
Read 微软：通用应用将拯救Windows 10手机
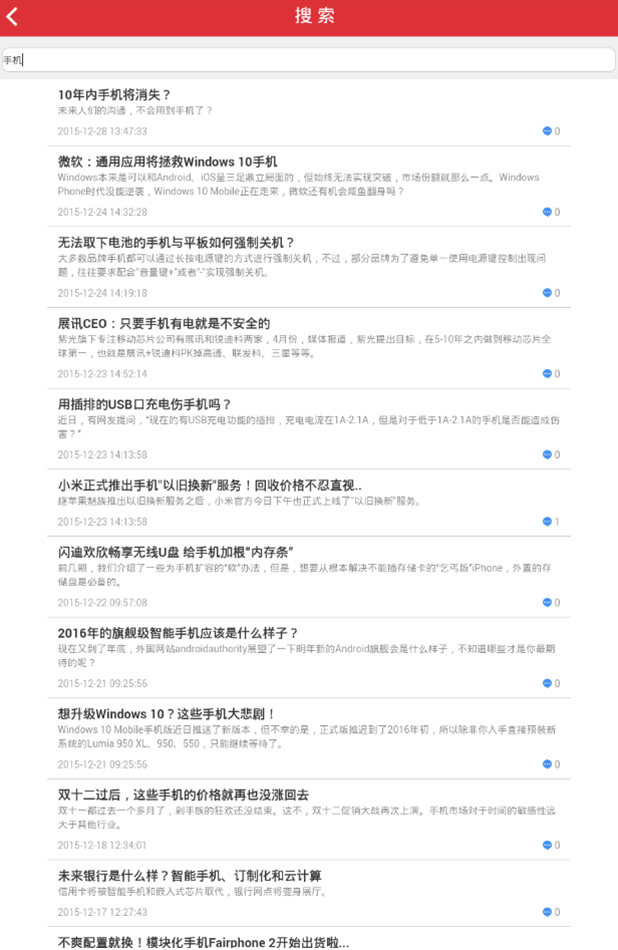(168, 161)
